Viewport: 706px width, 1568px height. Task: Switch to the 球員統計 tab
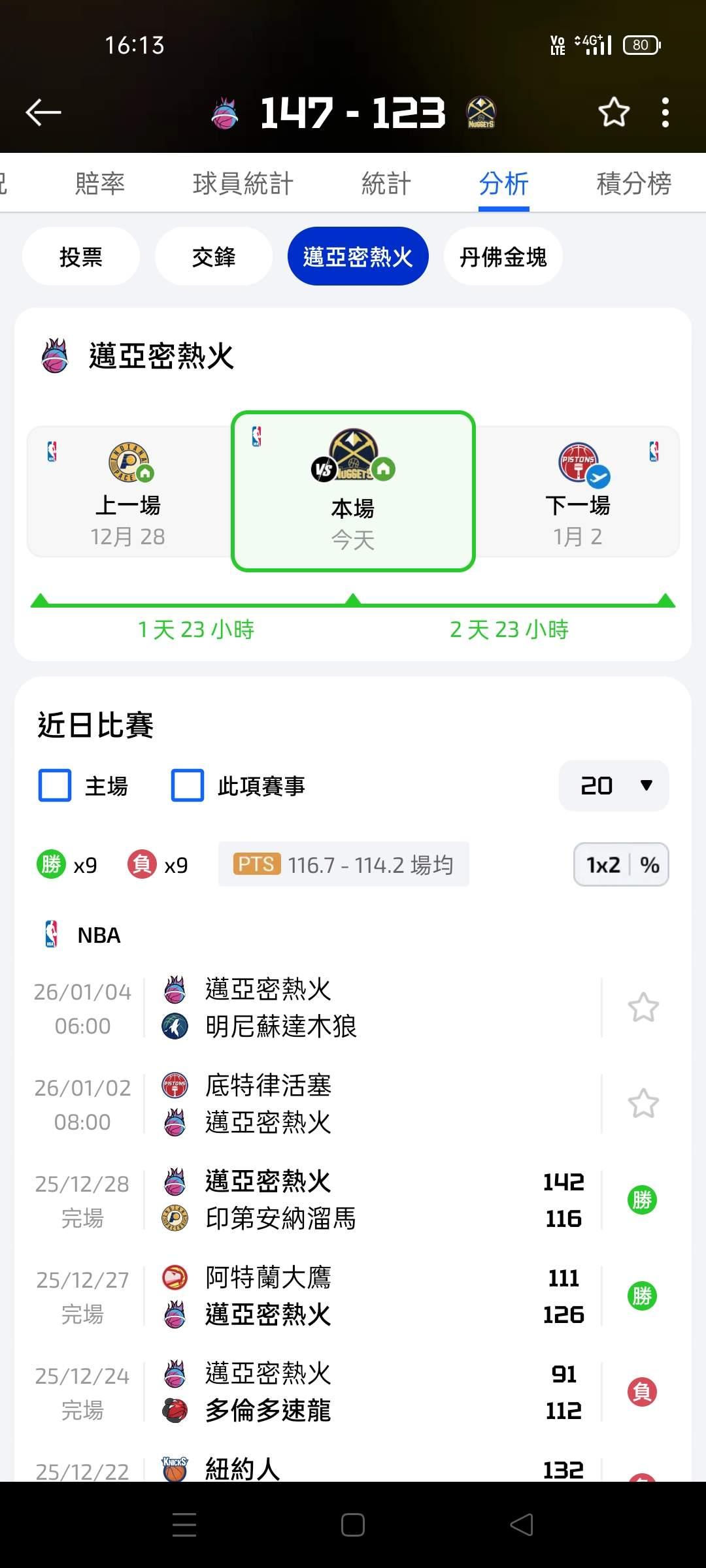(x=243, y=184)
